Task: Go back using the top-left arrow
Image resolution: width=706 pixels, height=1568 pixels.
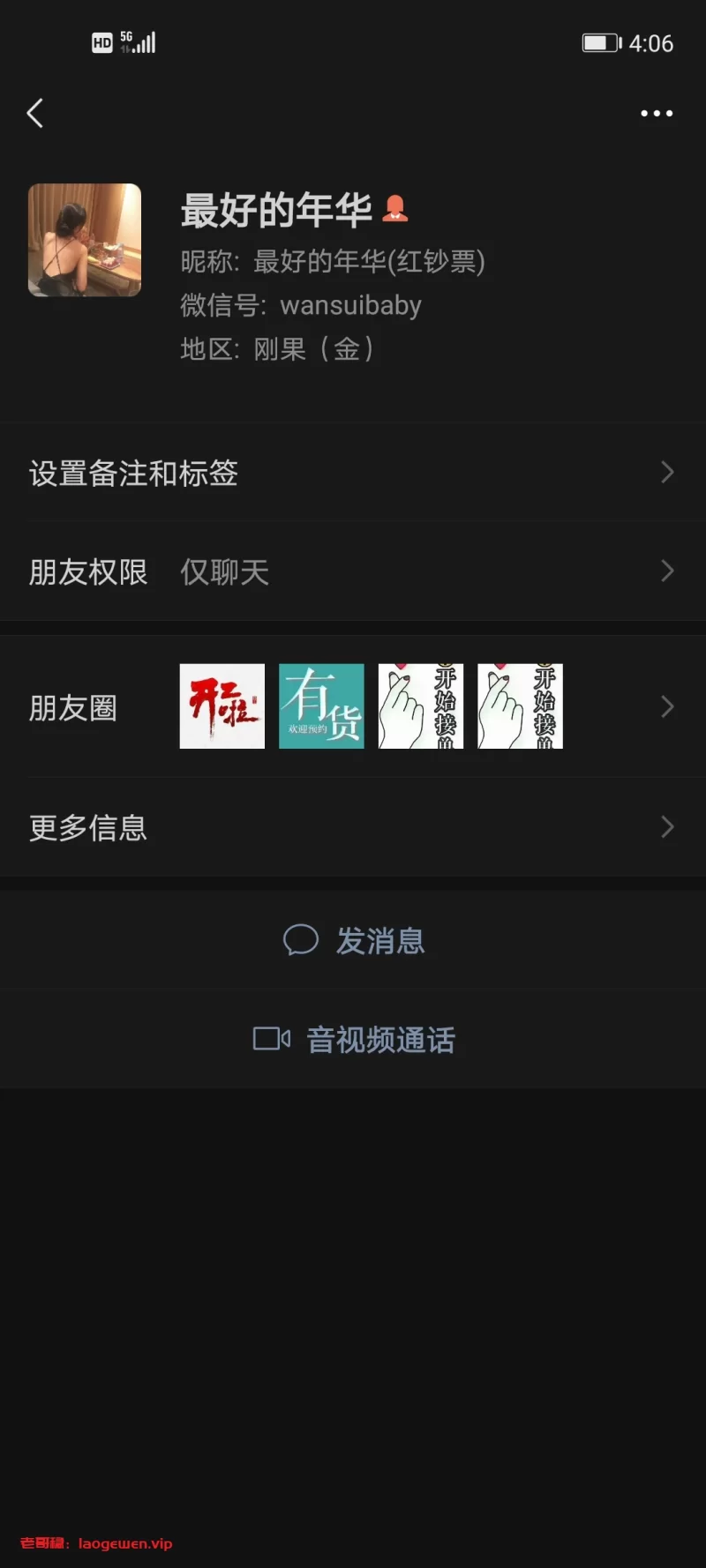Action: pyautogui.click(x=35, y=113)
